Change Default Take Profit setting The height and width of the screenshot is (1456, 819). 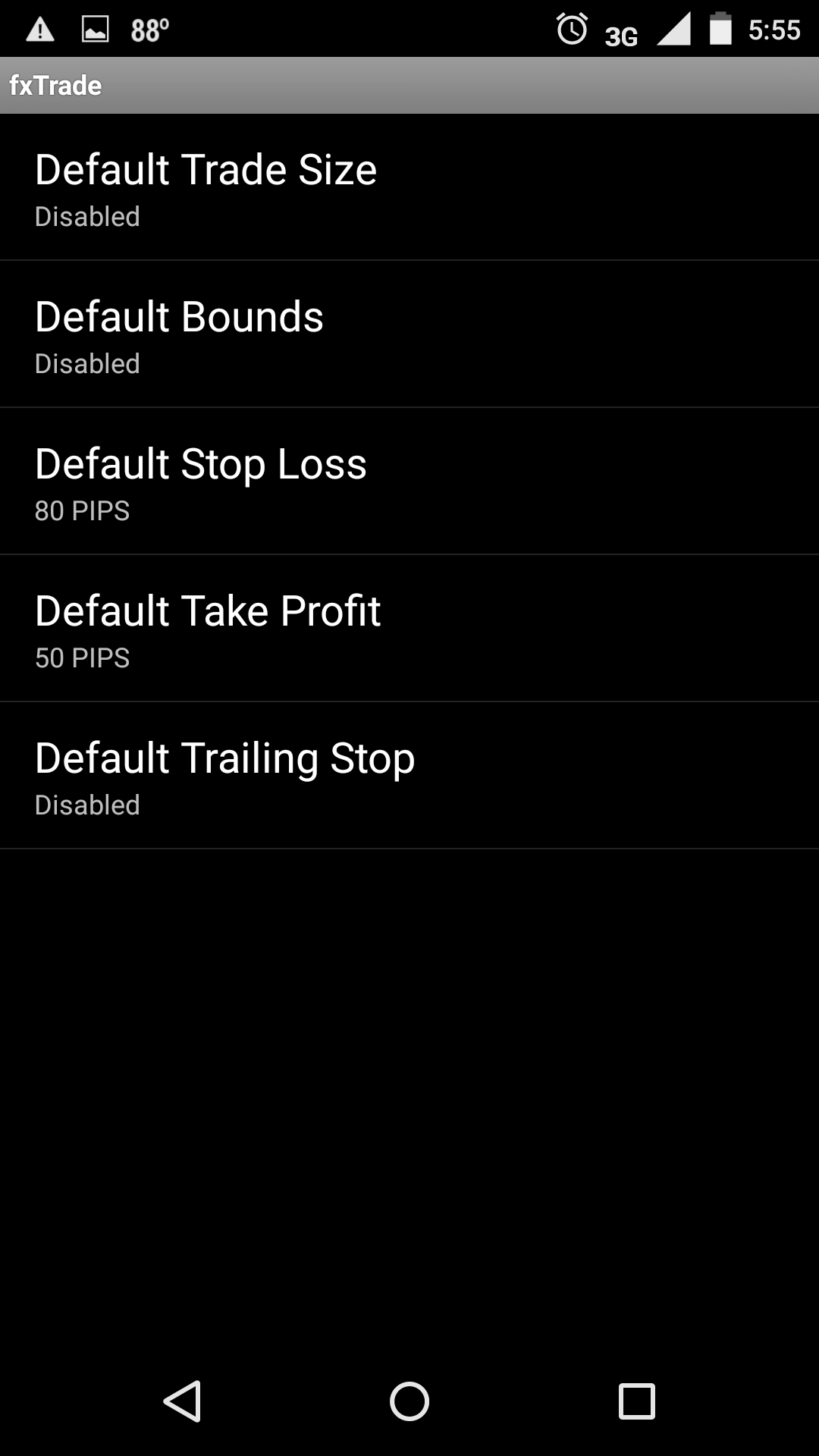(409, 629)
